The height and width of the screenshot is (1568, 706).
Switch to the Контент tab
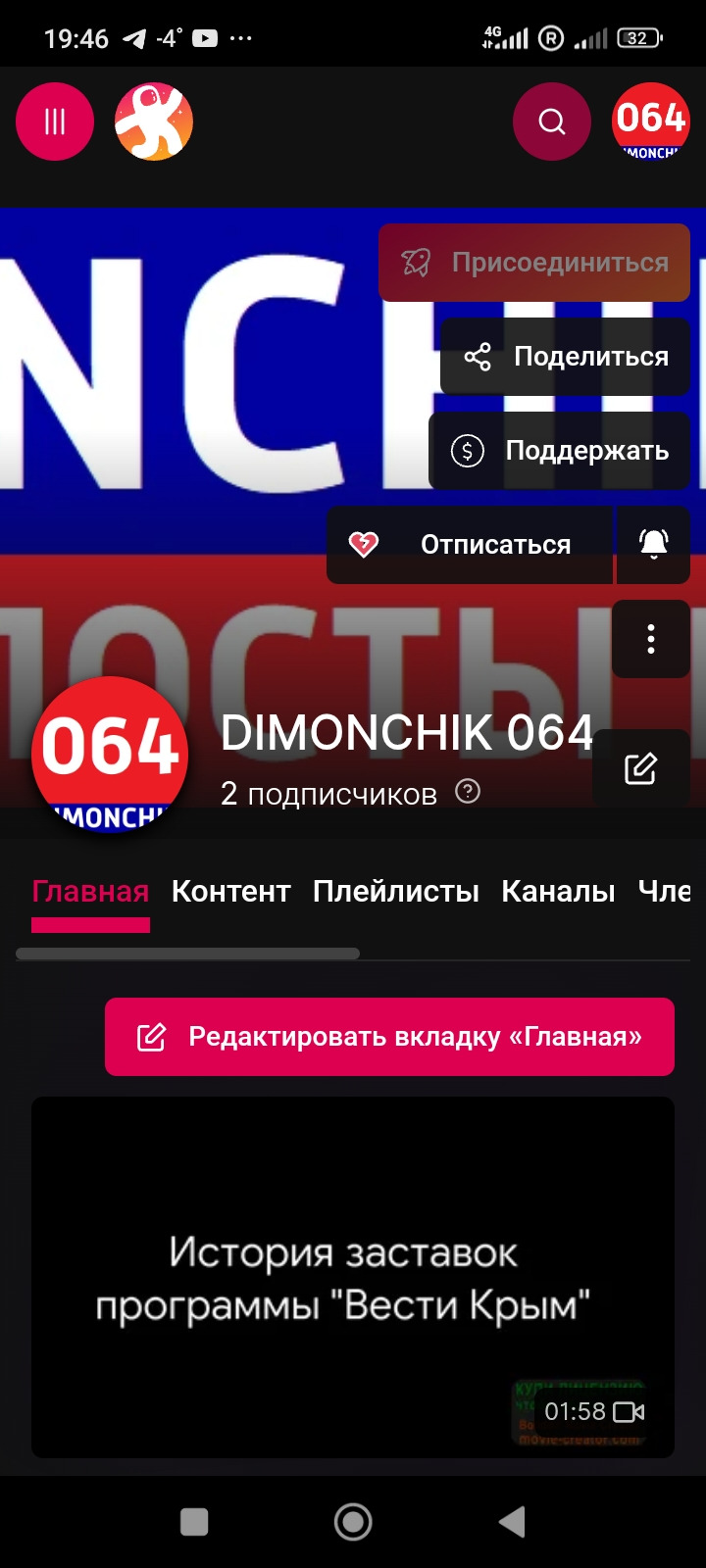(230, 892)
